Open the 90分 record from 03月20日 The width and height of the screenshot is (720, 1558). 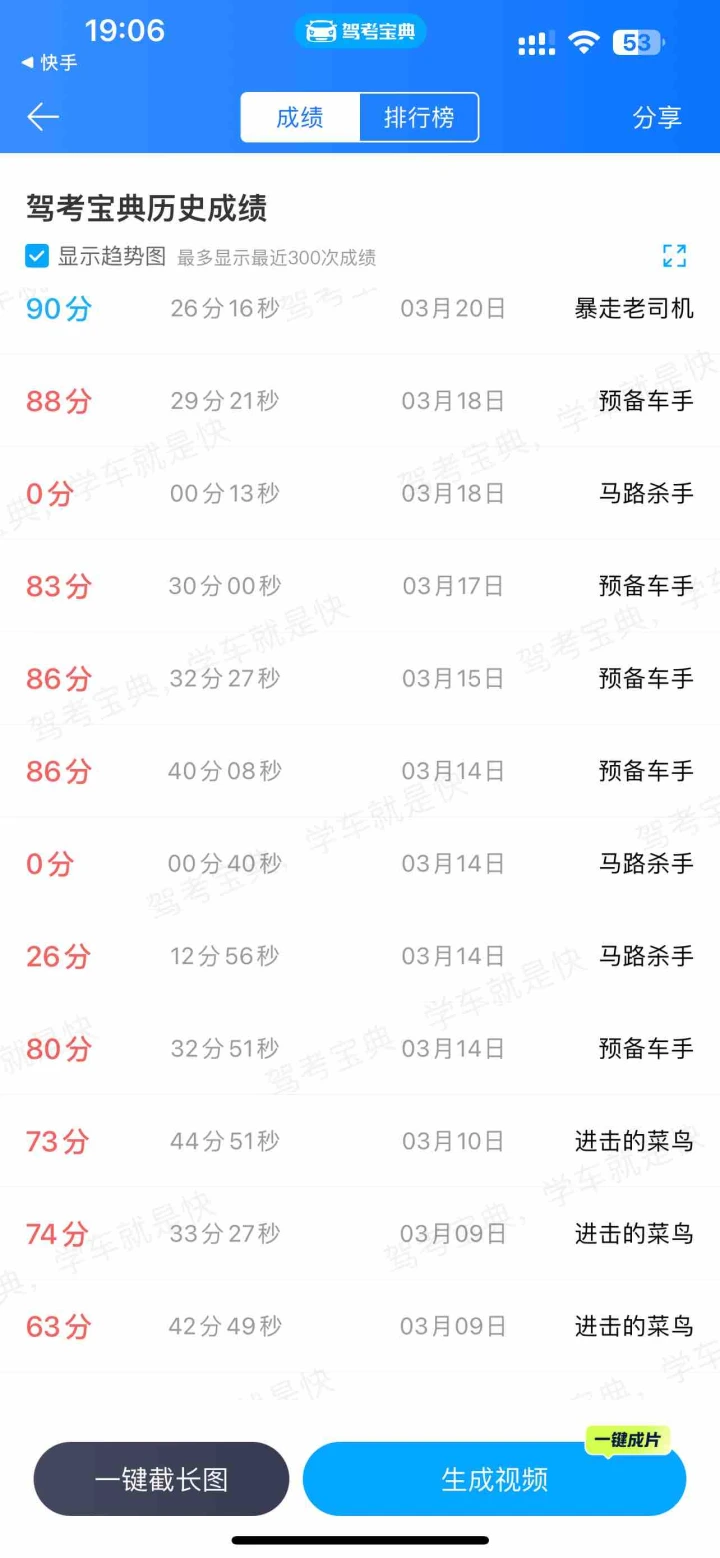tap(360, 309)
